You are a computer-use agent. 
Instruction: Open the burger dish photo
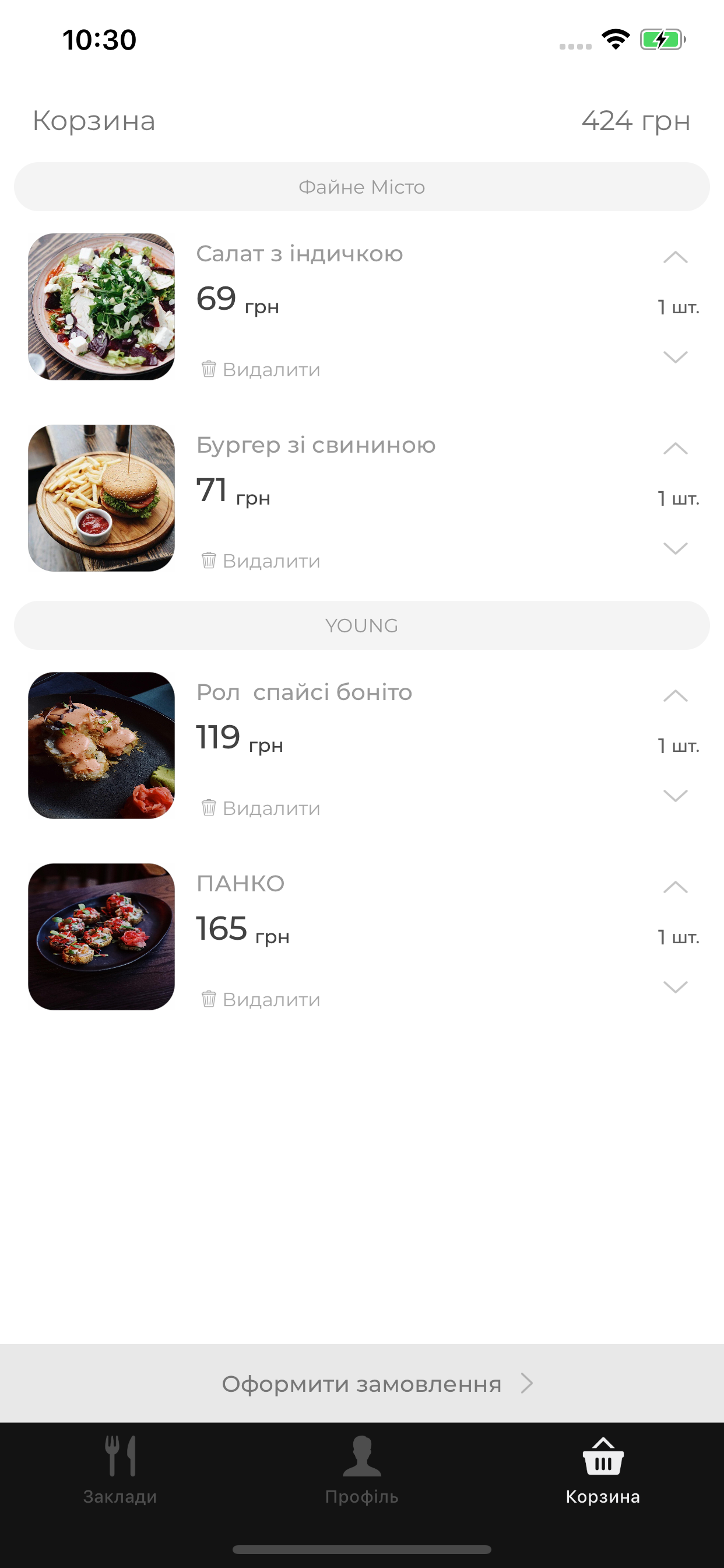pyautogui.click(x=101, y=498)
